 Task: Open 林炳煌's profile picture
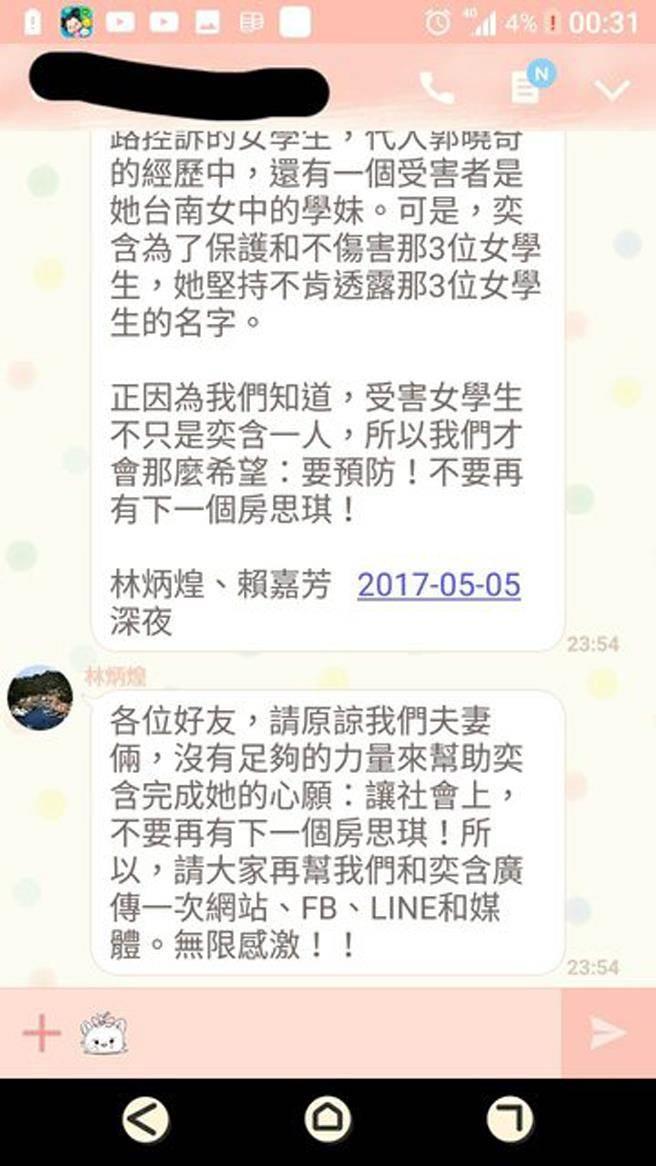pos(41,698)
